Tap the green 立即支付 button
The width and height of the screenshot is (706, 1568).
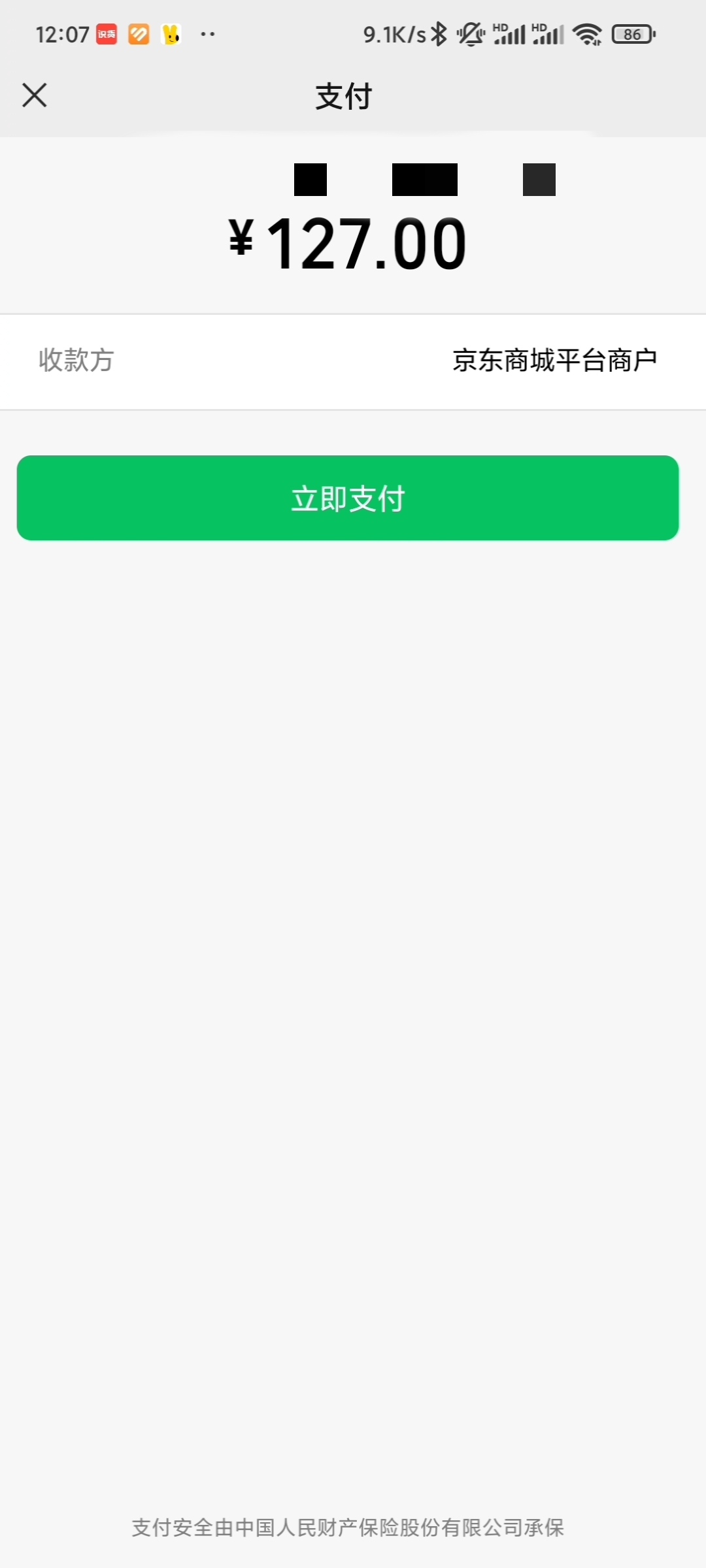pyautogui.click(x=348, y=498)
